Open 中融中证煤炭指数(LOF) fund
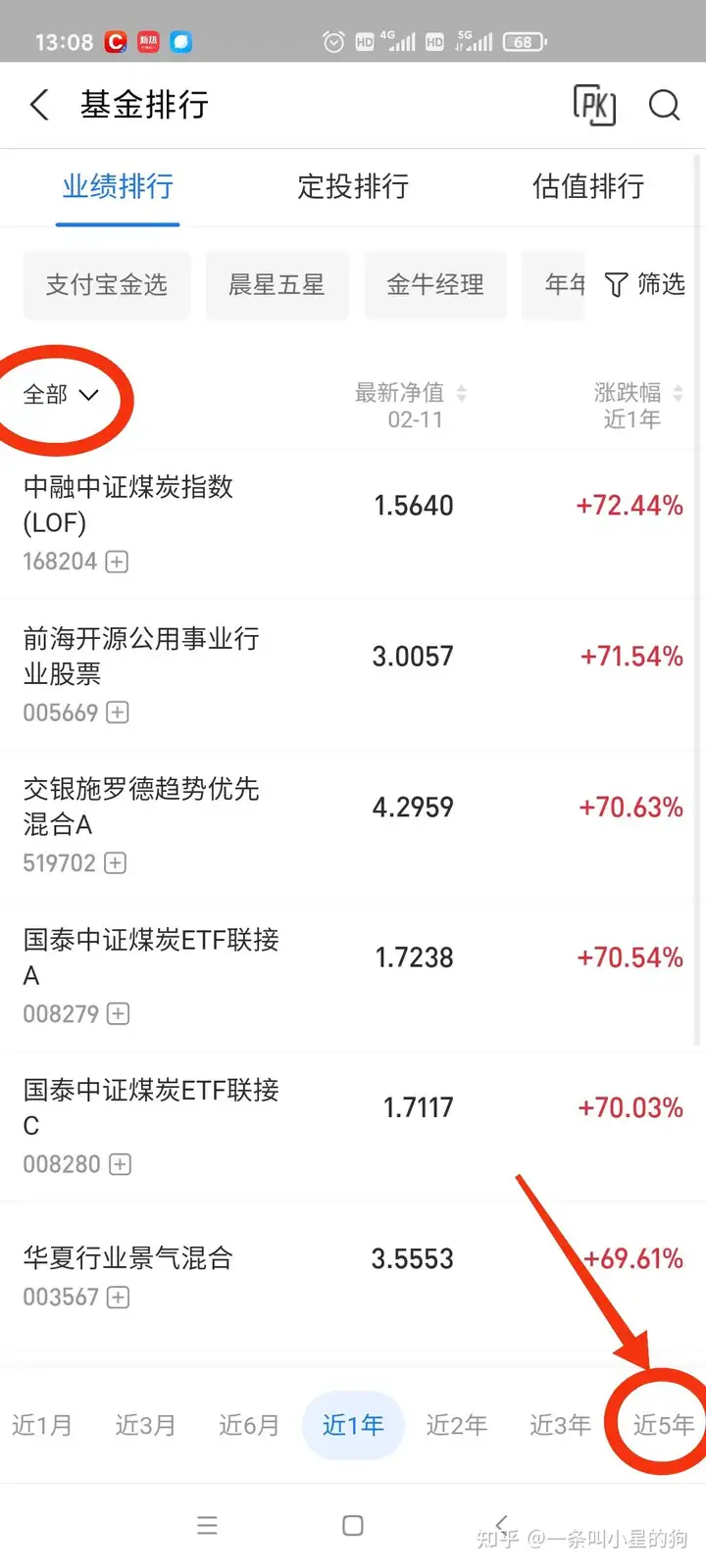 [x=353, y=523]
